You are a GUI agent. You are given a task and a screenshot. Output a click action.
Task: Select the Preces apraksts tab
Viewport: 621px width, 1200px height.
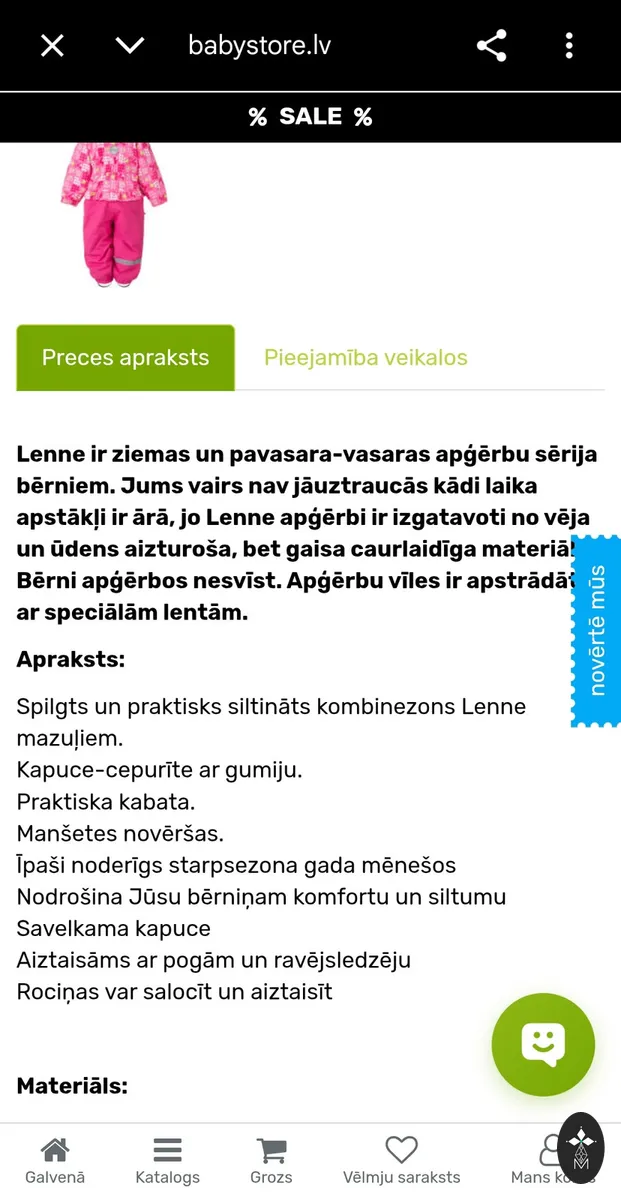pos(126,358)
